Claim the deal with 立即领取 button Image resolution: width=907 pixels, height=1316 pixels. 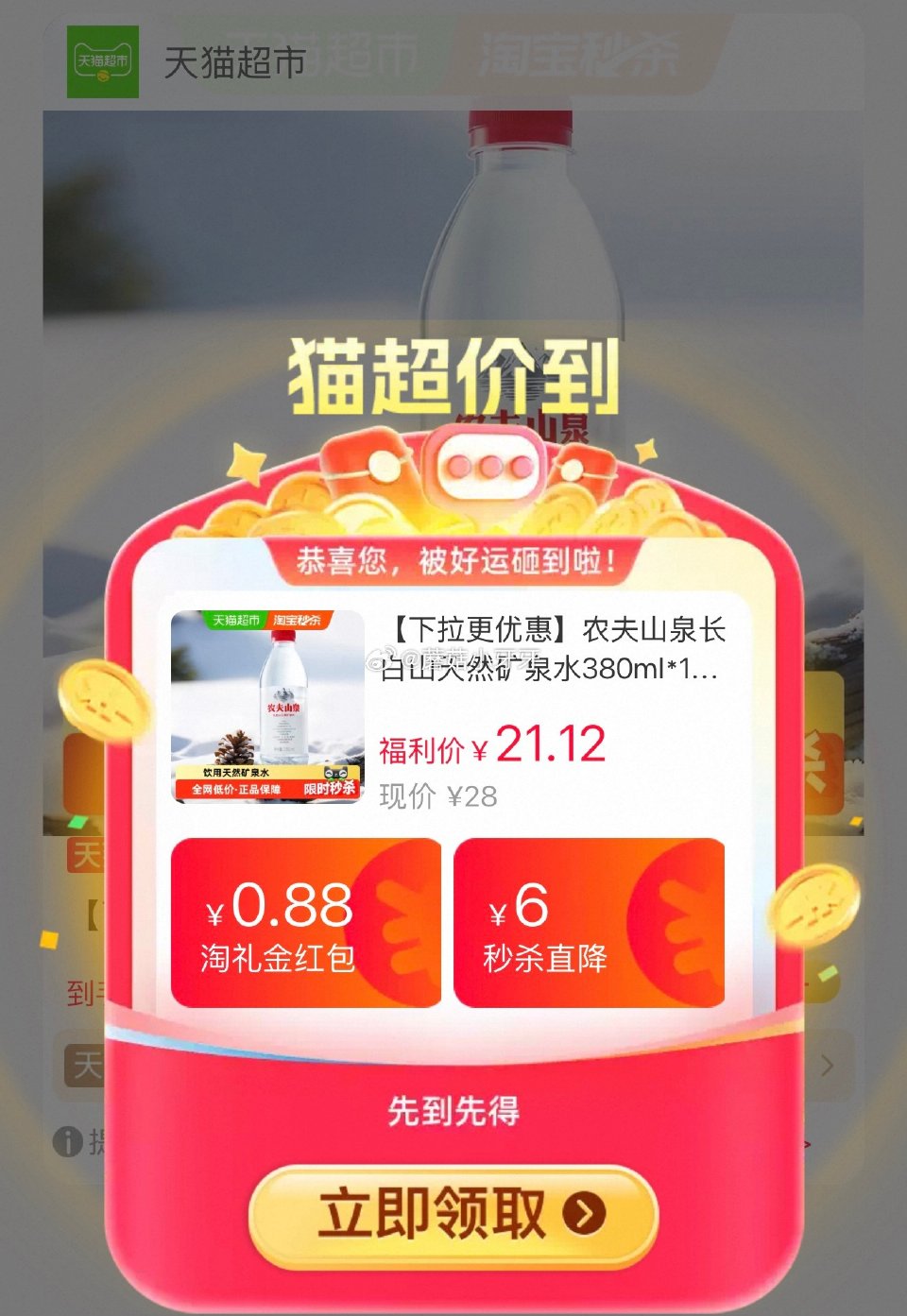[453, 1214]
